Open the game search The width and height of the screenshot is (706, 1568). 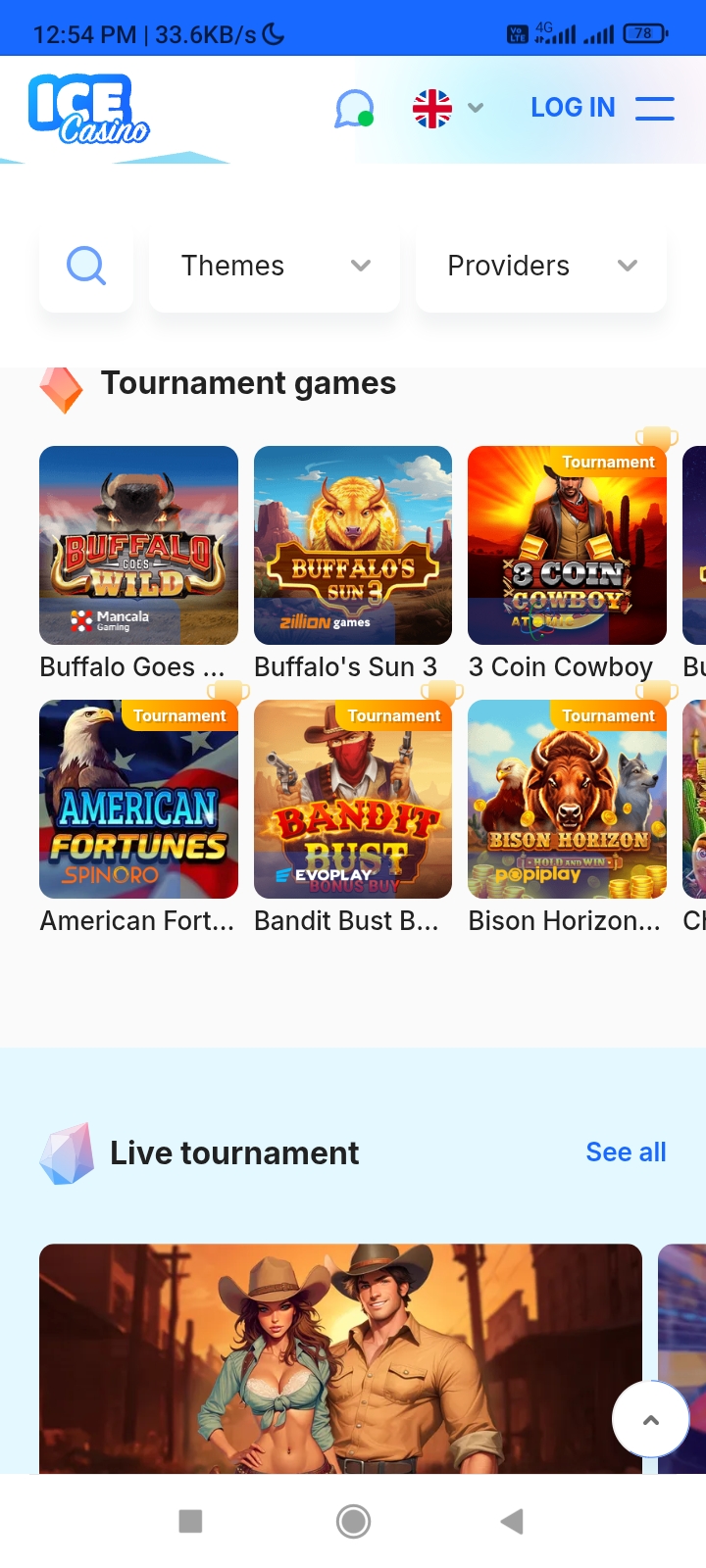coord(86,266)
